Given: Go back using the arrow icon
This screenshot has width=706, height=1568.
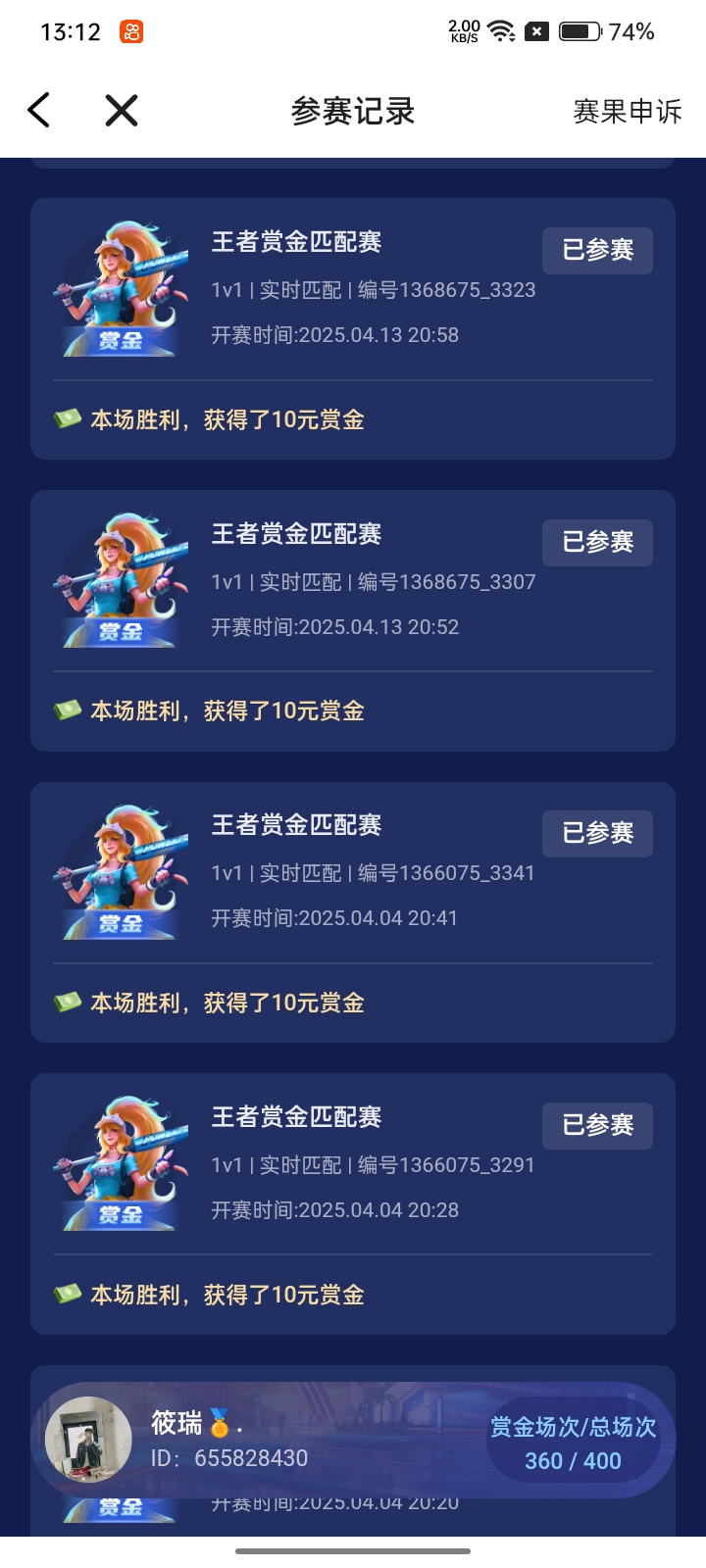Looking at the screenshot, I should coord(39,111).
